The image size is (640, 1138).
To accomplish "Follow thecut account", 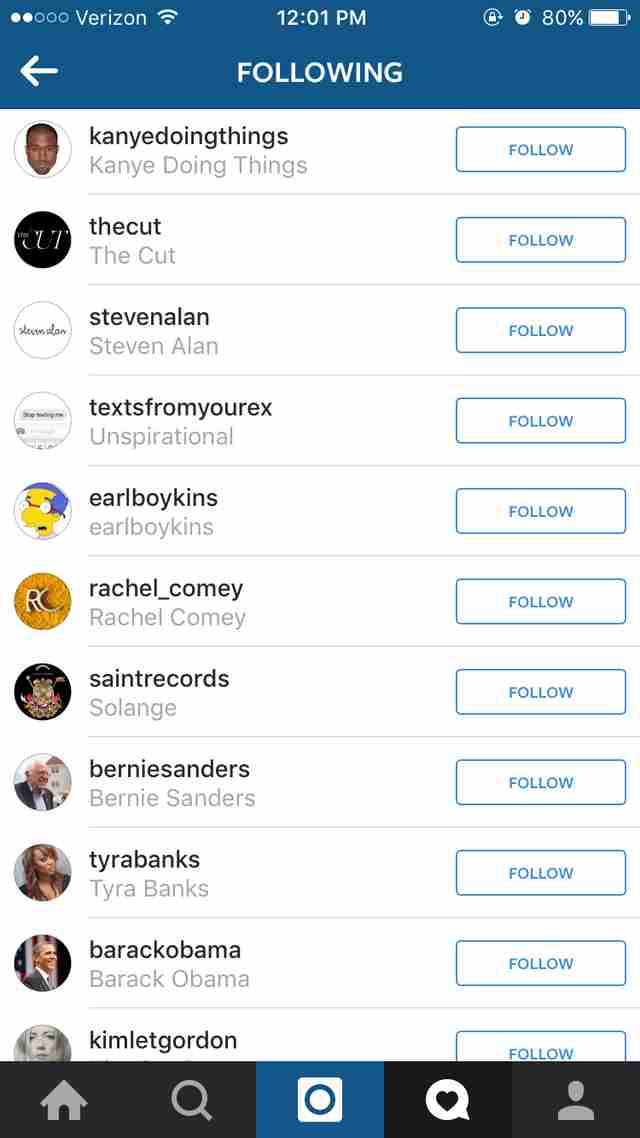I will (x=541, y=240).
